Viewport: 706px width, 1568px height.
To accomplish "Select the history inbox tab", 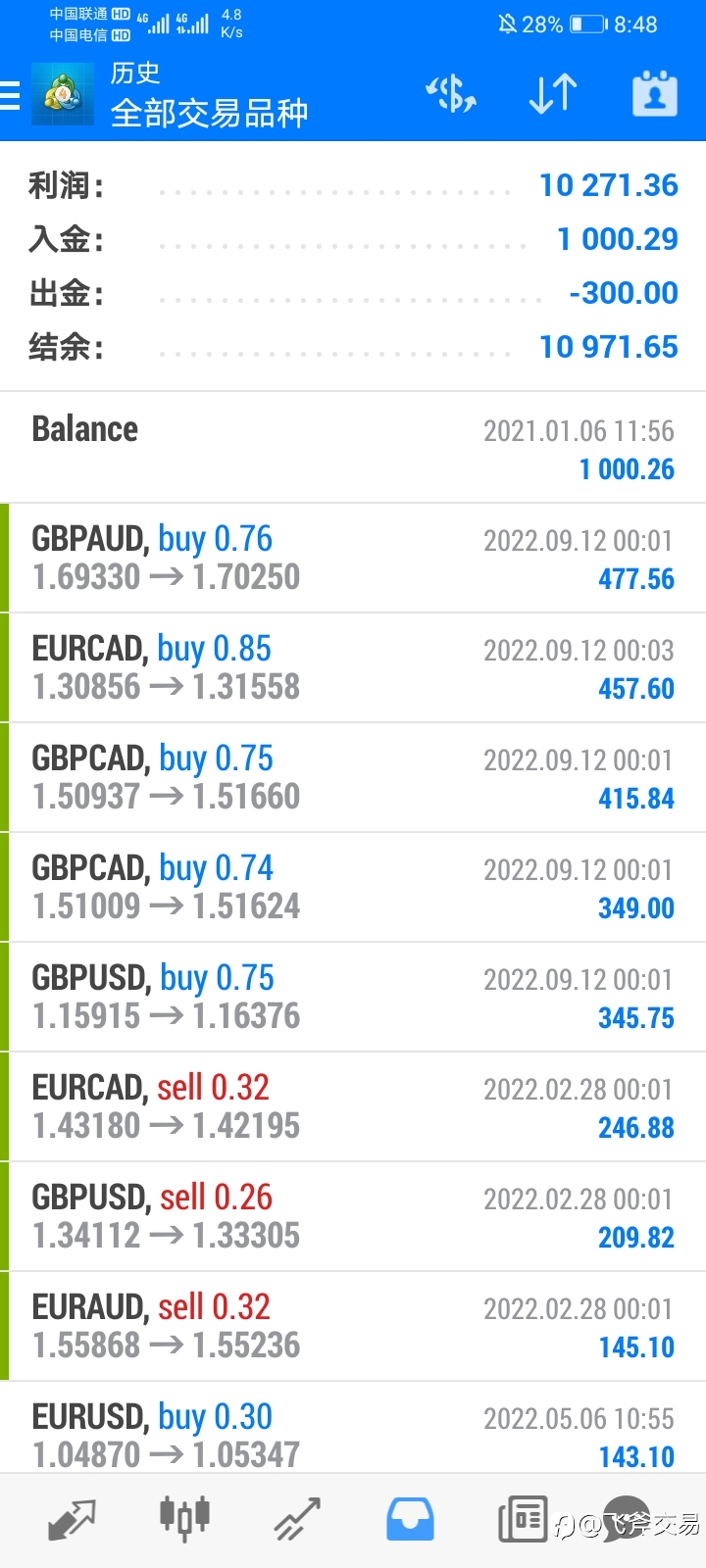I will point(410,1519).
